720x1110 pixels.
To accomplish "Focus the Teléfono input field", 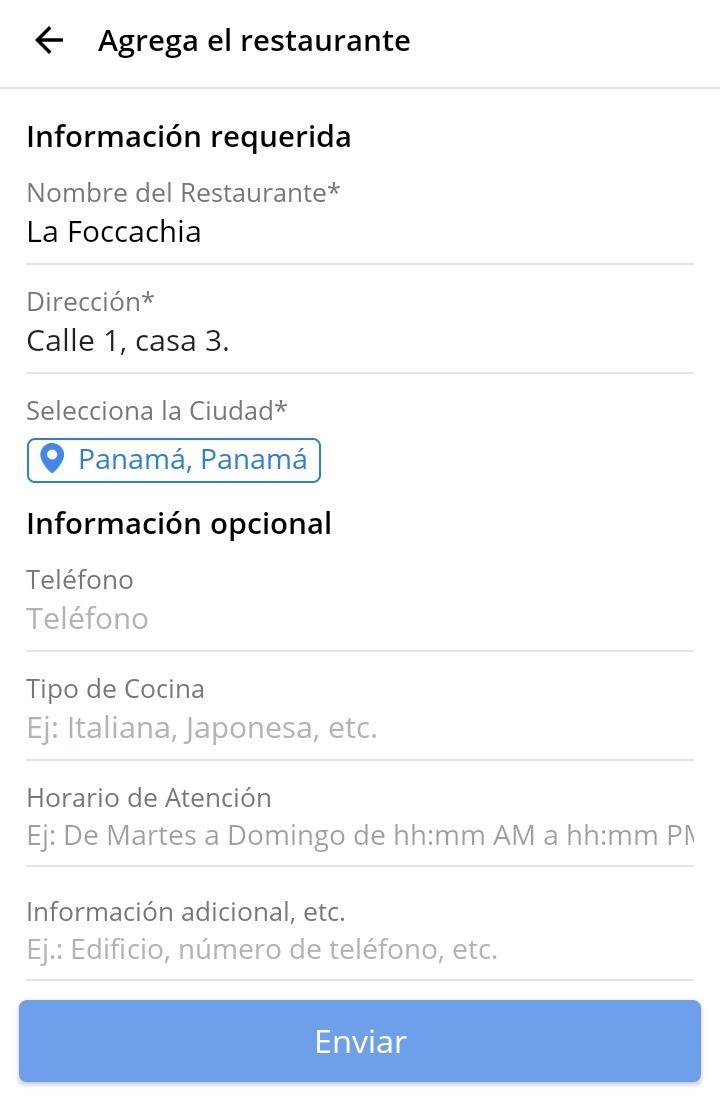I will tap(360, 619).
